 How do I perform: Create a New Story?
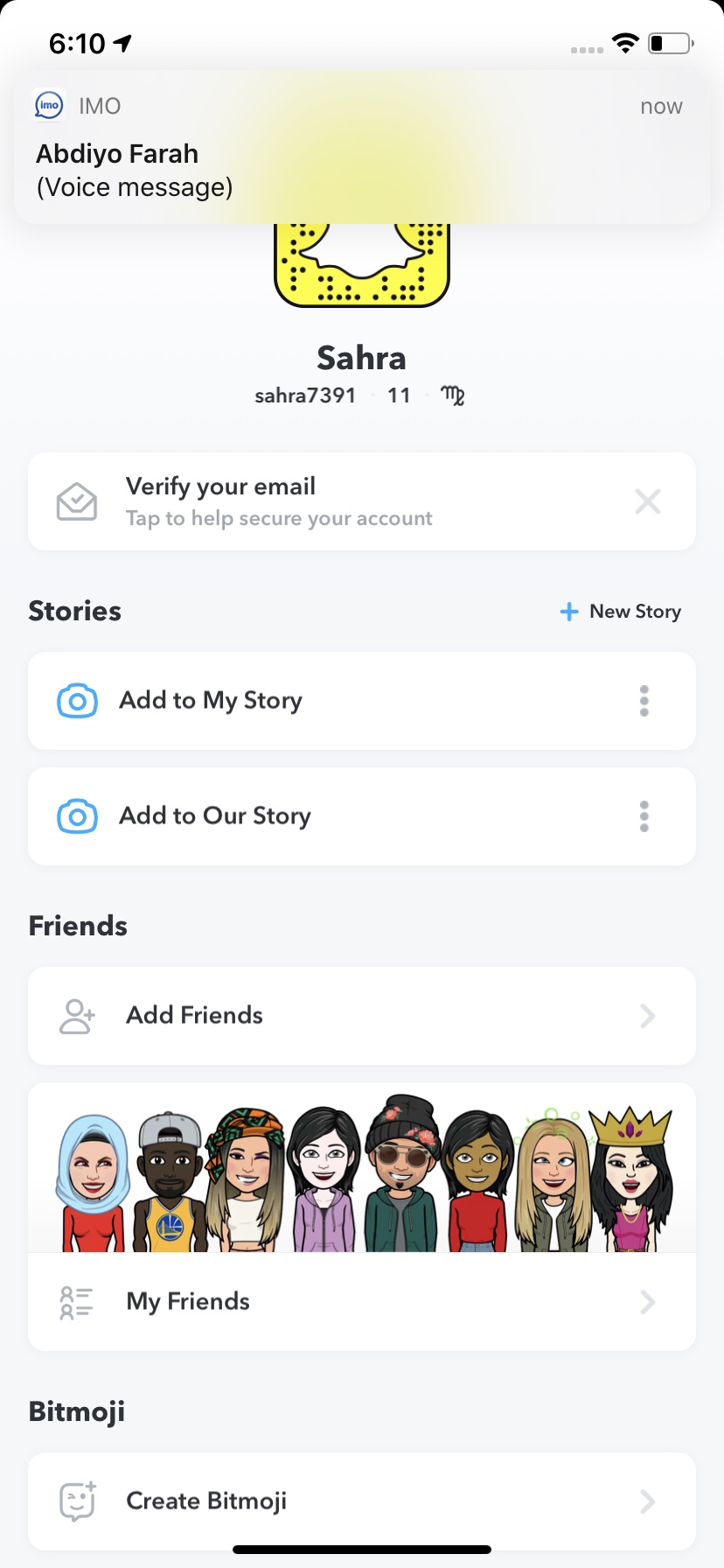pos(621,612)
